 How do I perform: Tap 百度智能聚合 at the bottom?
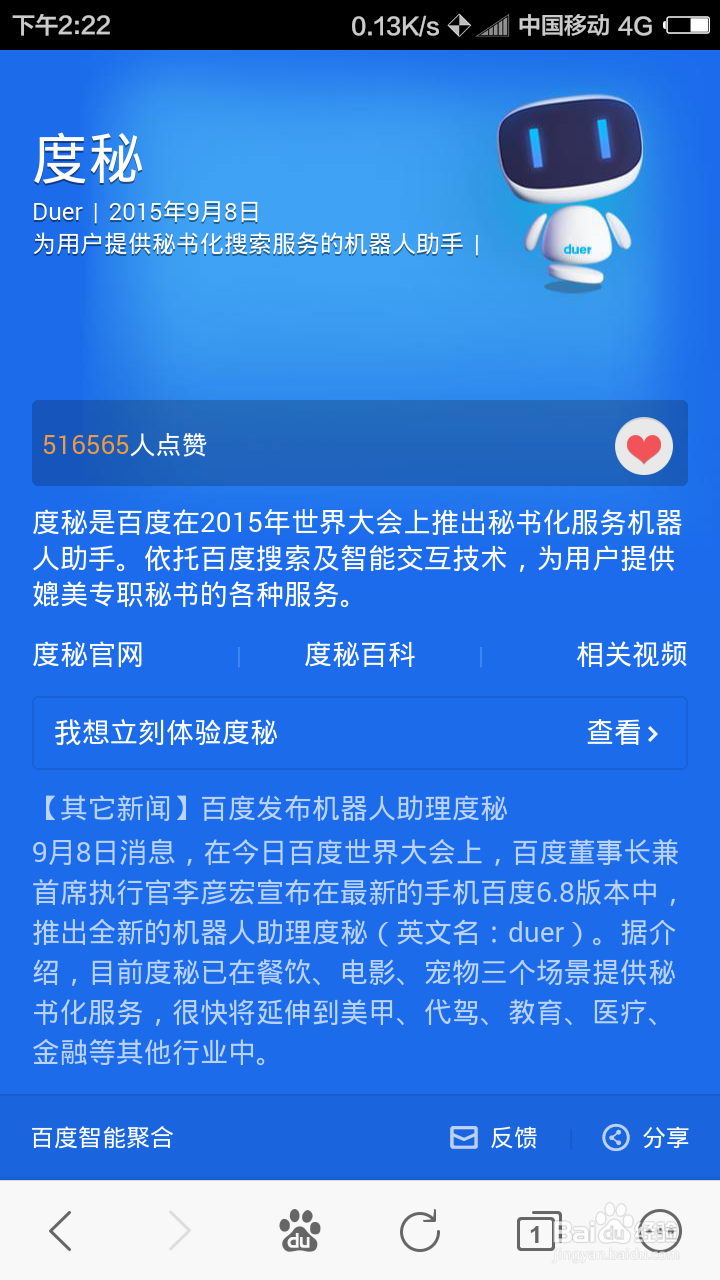pos(100,1138)
